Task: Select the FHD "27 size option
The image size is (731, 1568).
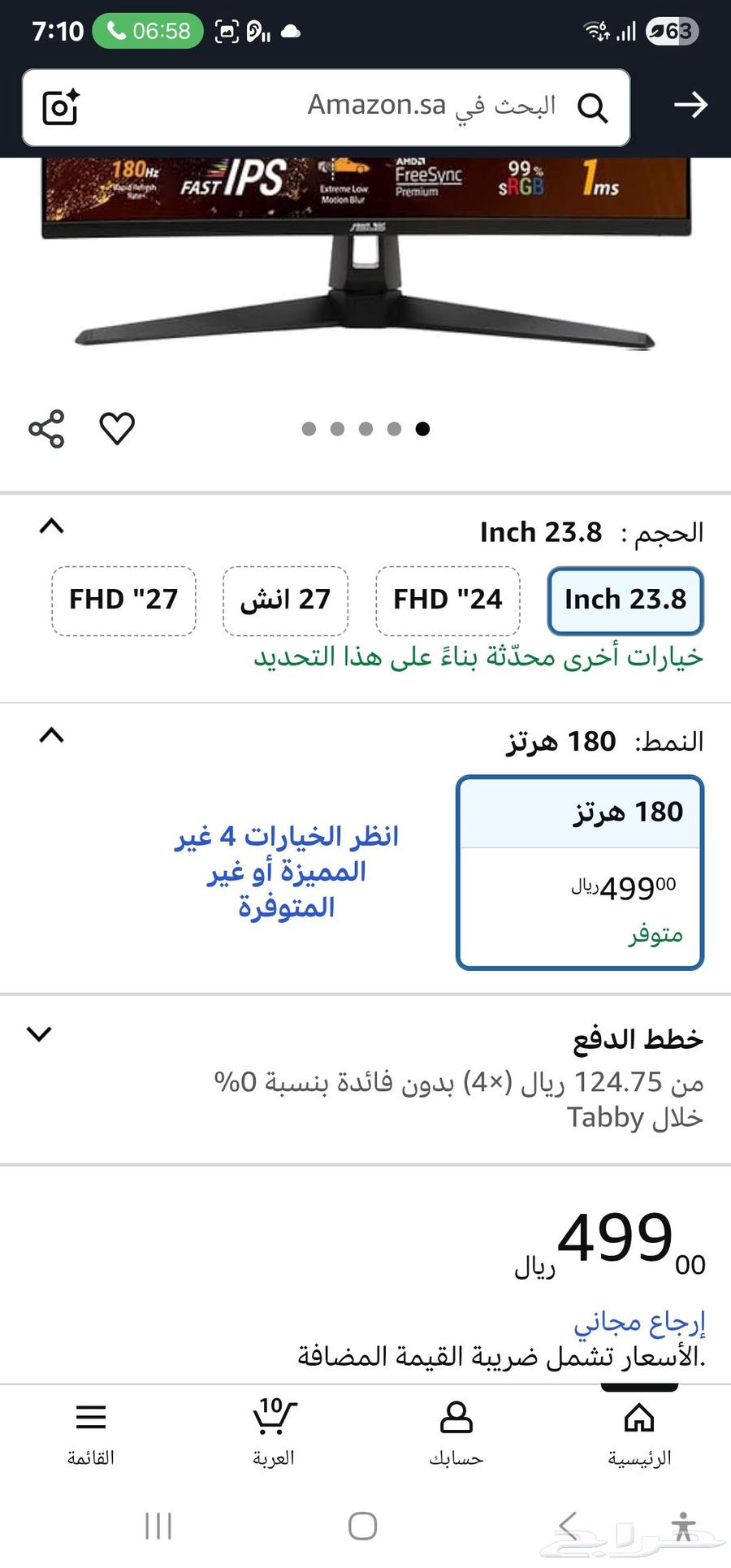Action: click(x=123, y=600)
